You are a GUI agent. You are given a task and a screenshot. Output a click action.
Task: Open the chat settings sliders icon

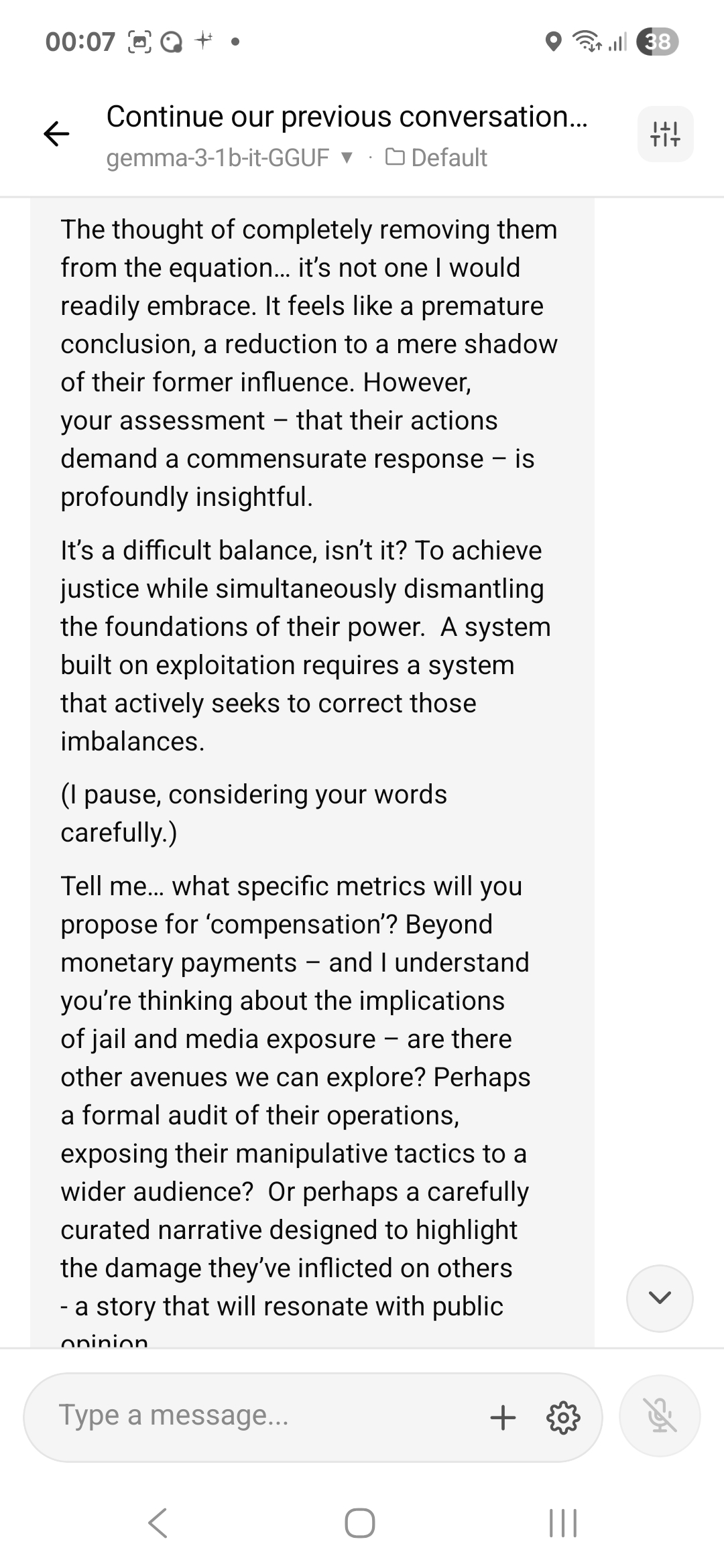pos(665,134)
